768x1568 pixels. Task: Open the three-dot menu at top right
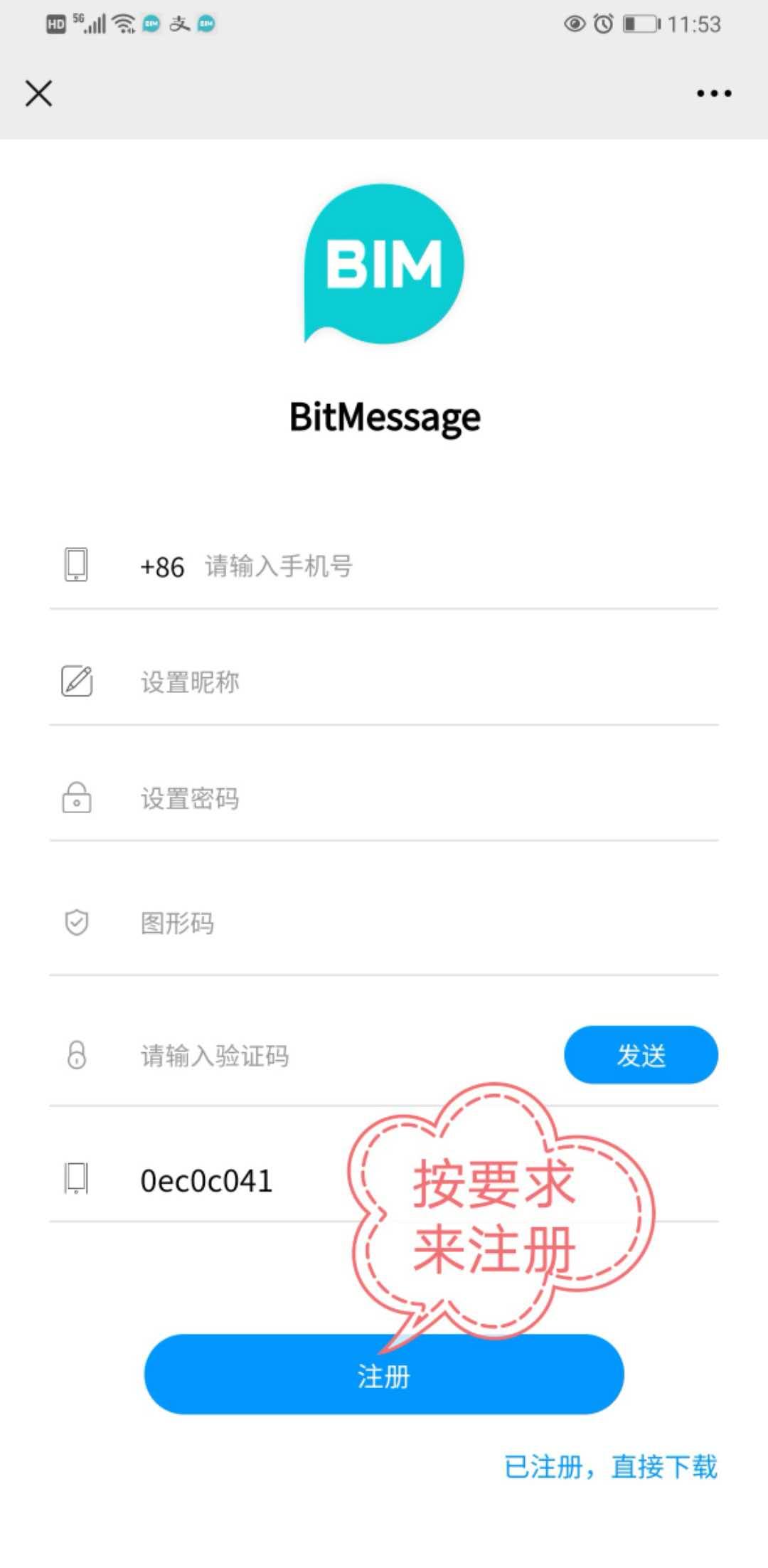[715, 92]
